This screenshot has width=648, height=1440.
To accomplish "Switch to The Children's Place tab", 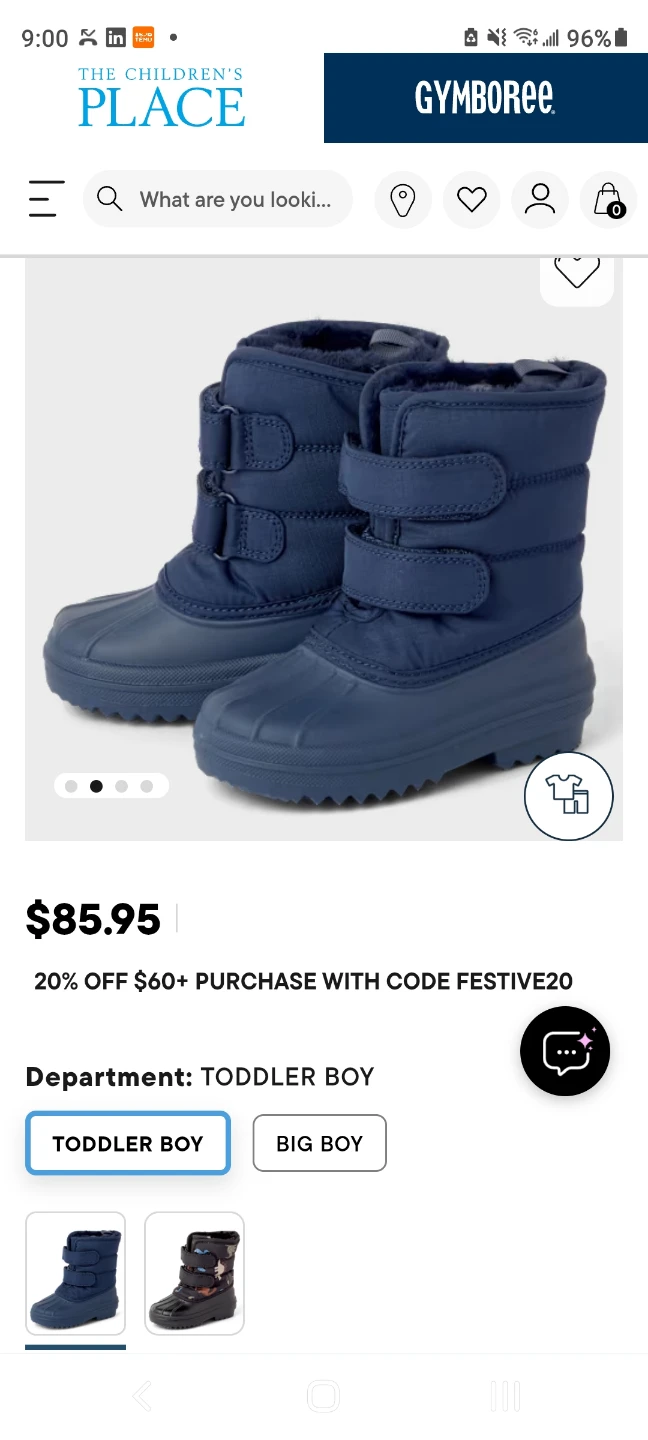I will click(x=162, y=98).
